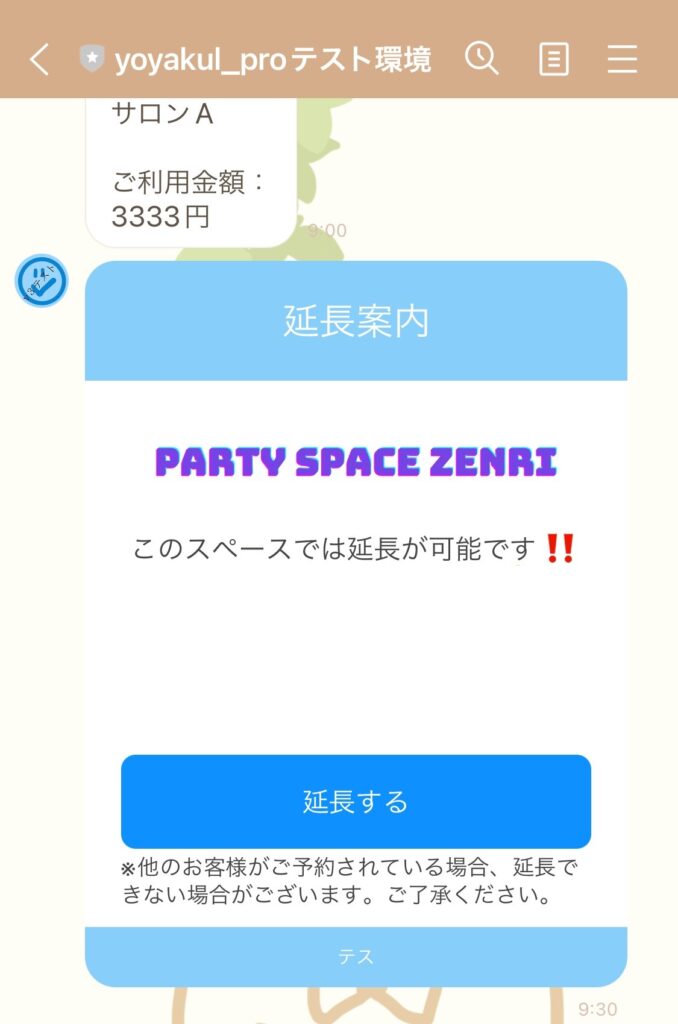Open the hamburger menu
678x1024 pixels.
click(x=622, y=60)
